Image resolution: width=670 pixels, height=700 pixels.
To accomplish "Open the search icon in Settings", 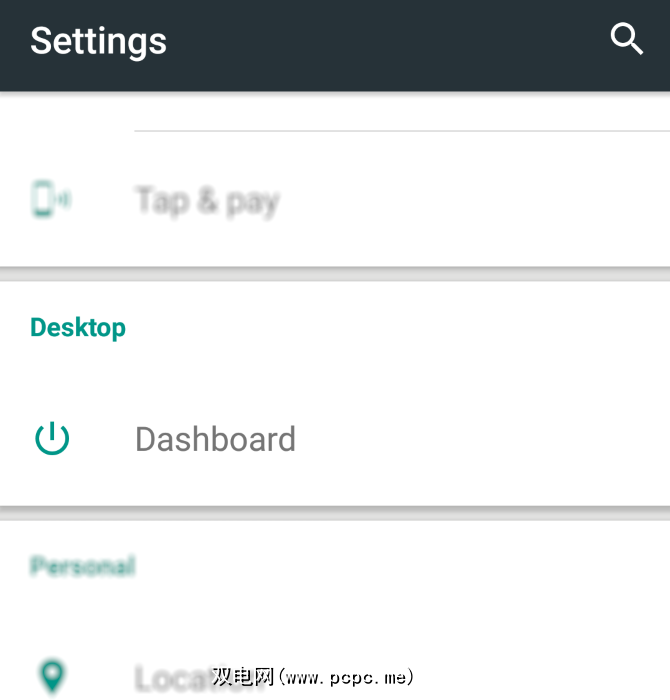I will pos(626,40).
